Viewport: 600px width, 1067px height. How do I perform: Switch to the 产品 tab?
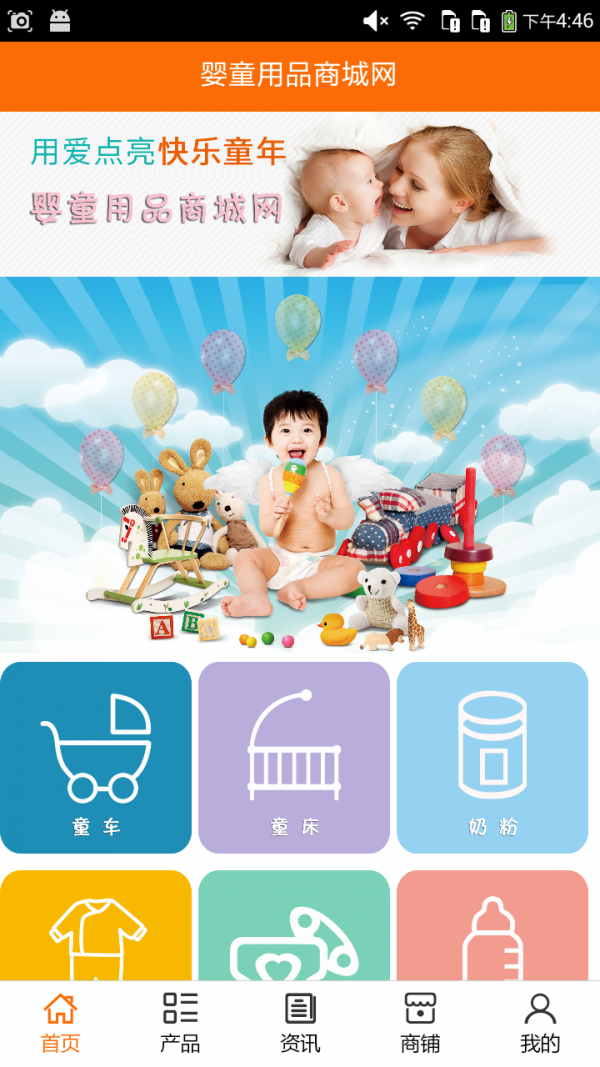pos(180,1023)
